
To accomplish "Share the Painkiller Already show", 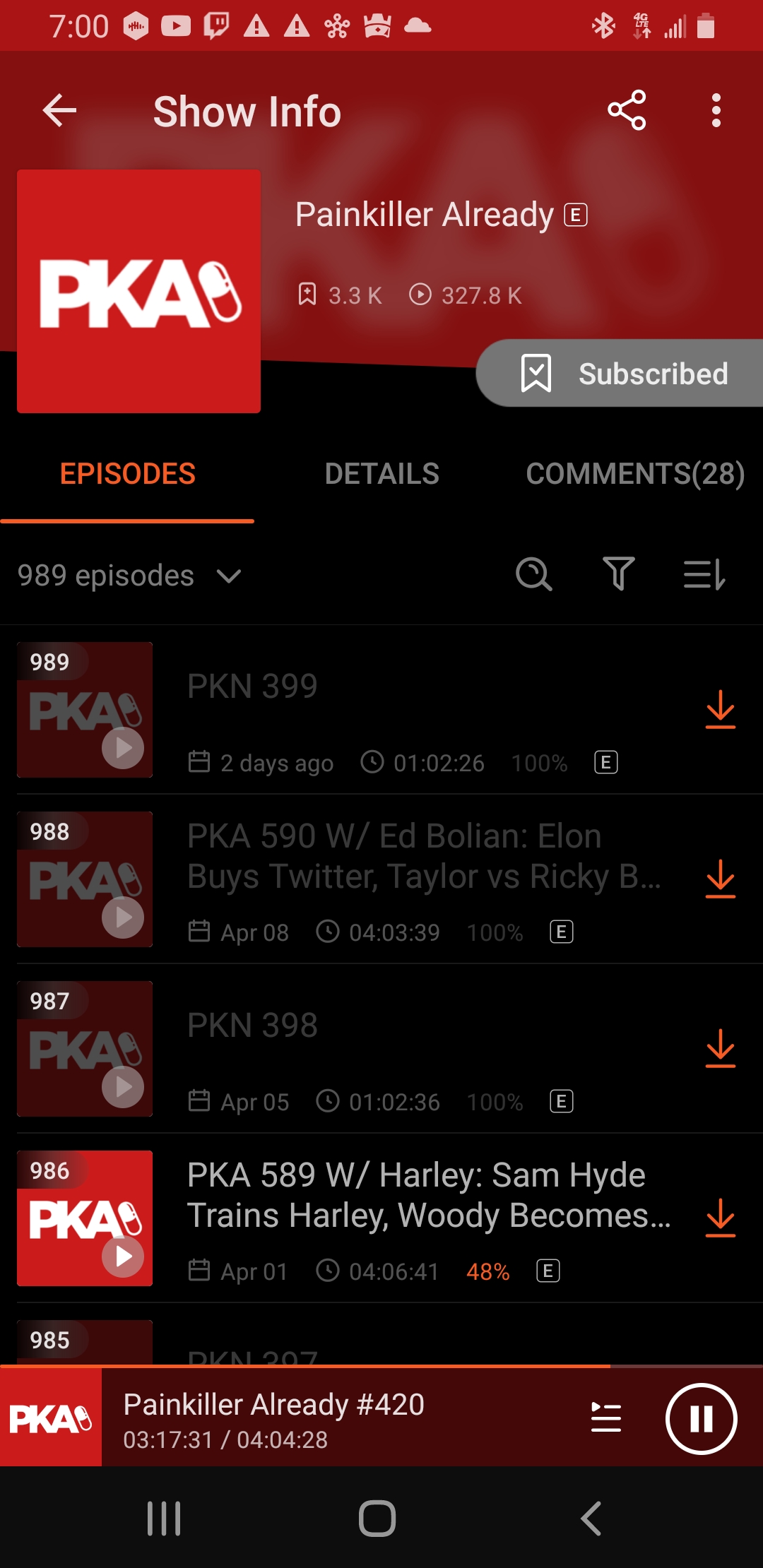I will pyautogui.click(x=627, y=111).
